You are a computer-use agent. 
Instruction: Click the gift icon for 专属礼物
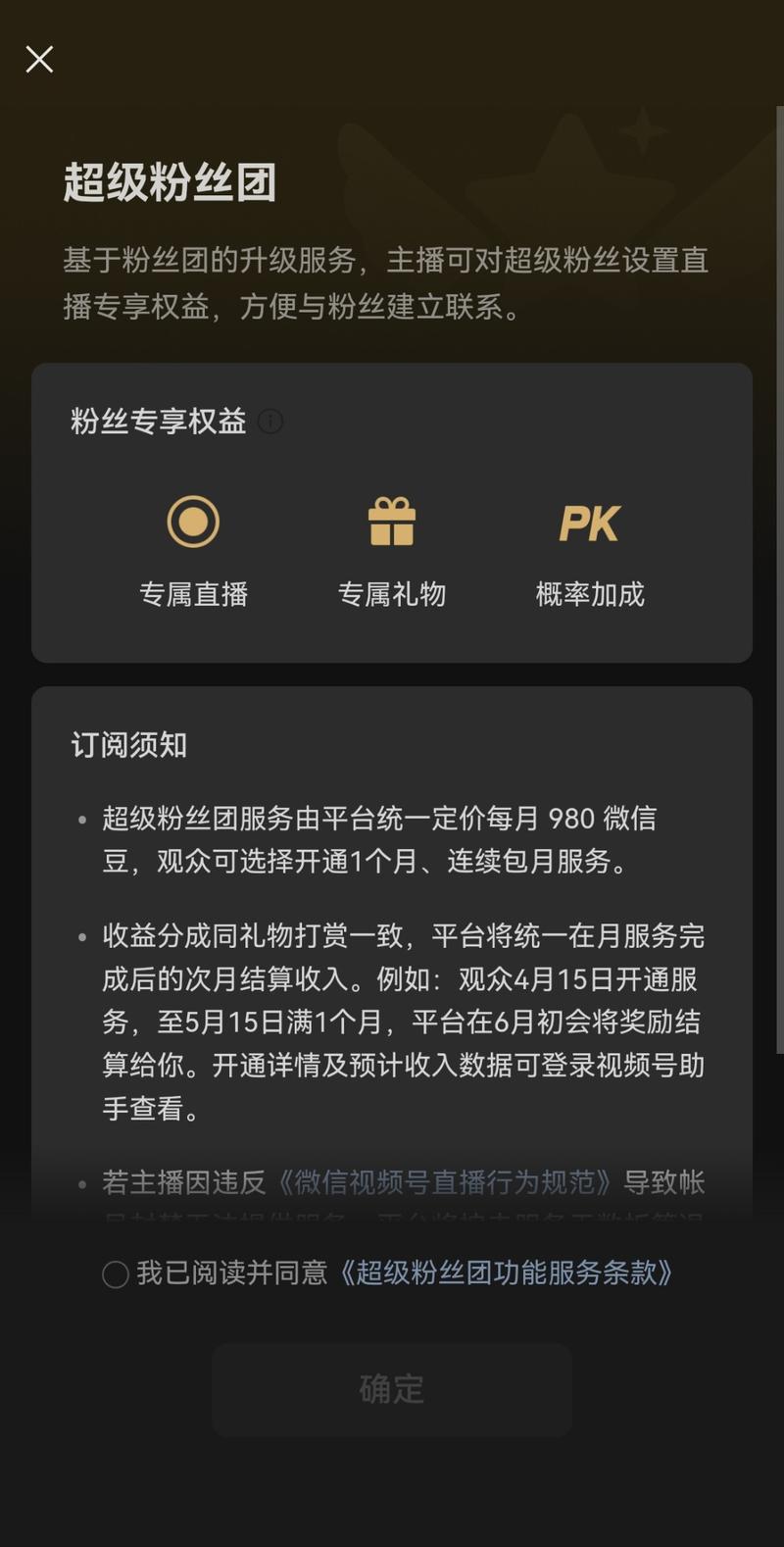click(392, 523)
